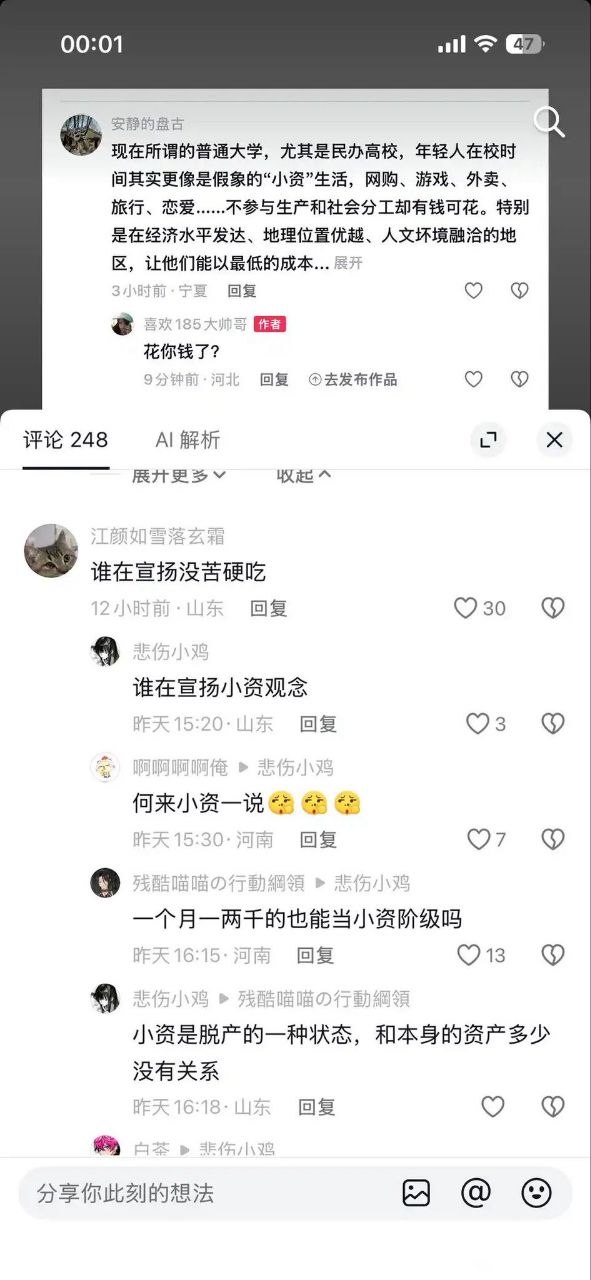Dislike 江颜如雪落玄霜's comment

tap(553, 608)
